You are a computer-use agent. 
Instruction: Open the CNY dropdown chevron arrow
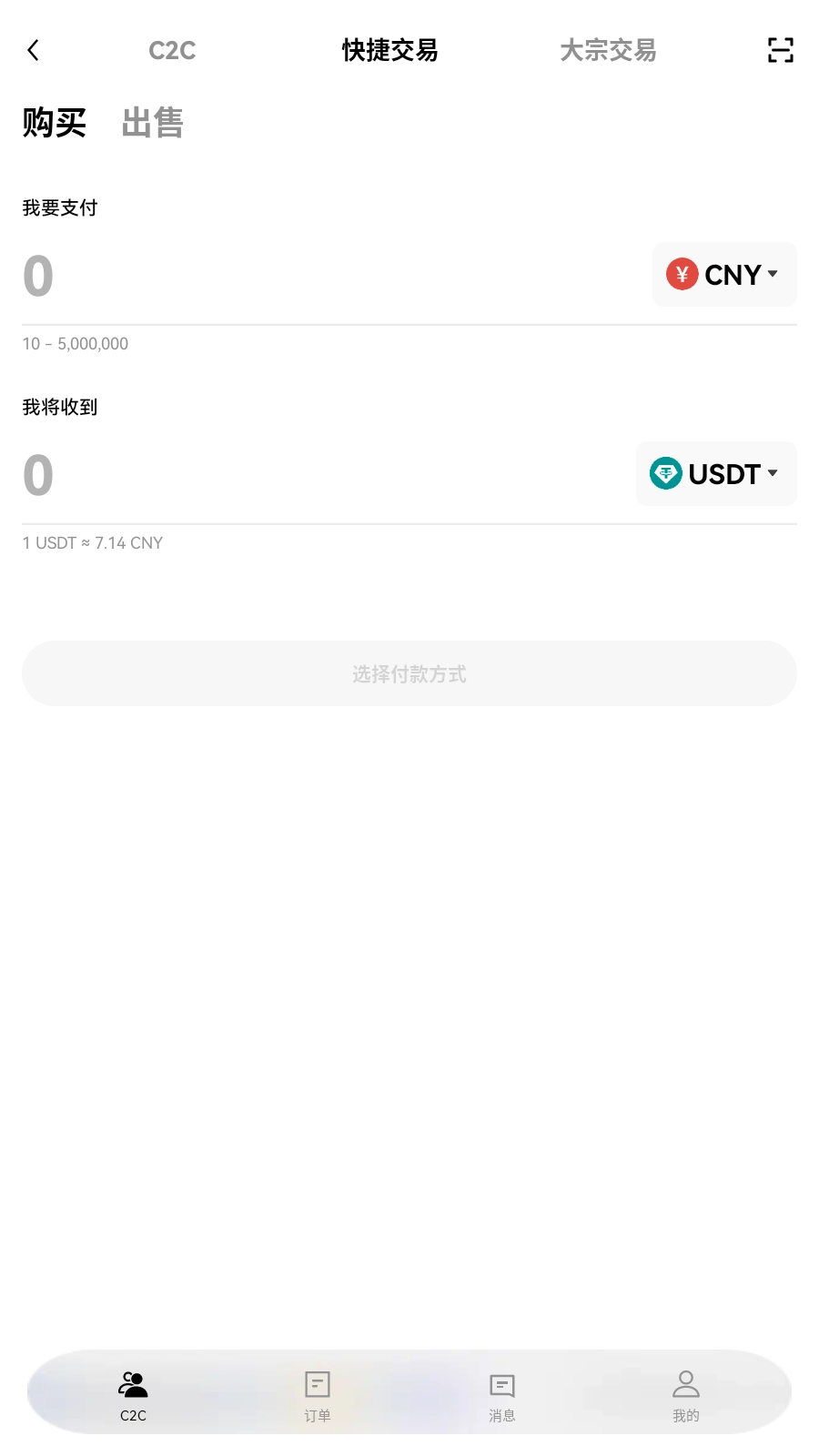[773, 274]
